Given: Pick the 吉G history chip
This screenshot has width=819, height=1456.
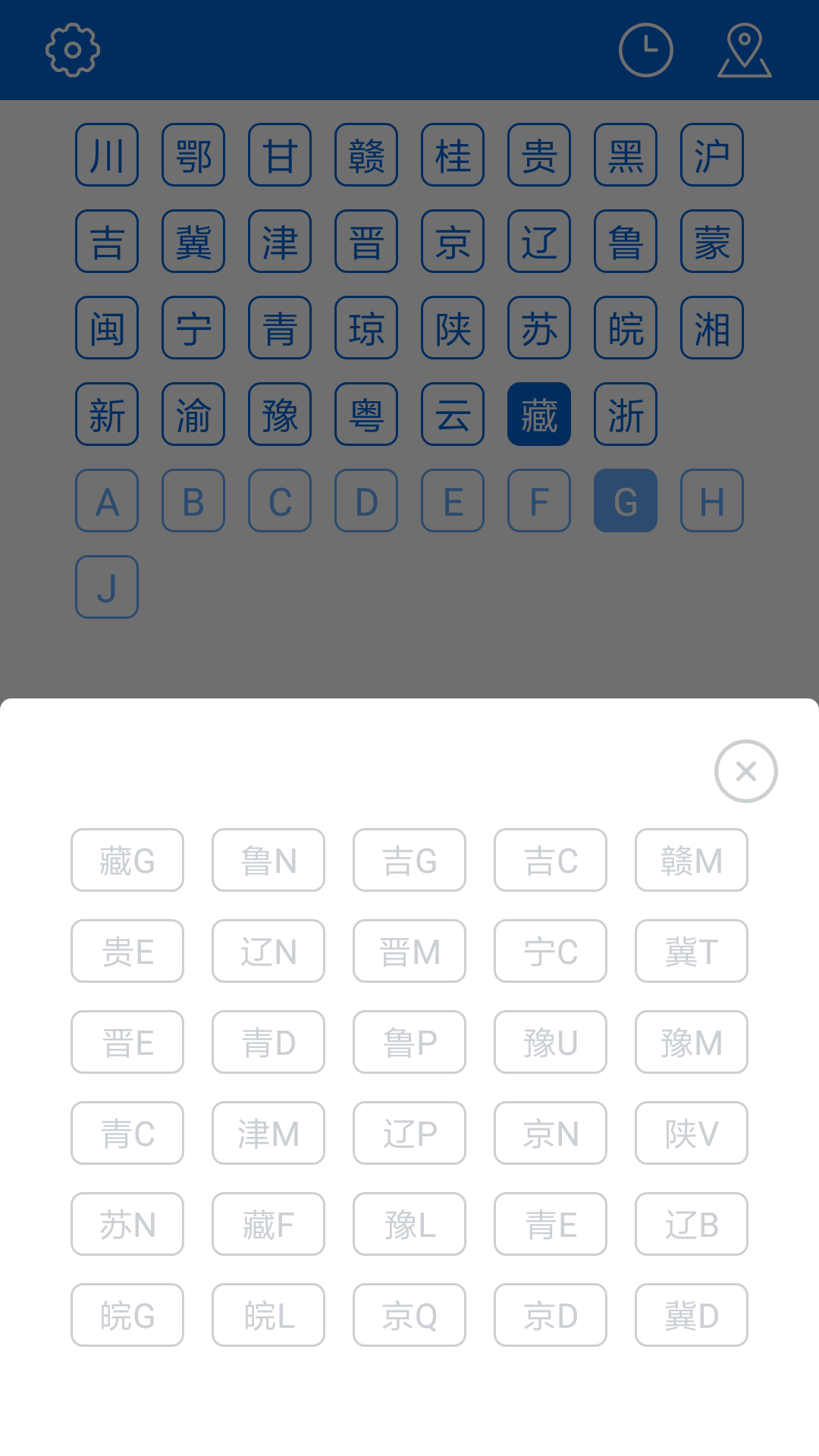Looking at the screenshot, I should [x=409, y=860].
